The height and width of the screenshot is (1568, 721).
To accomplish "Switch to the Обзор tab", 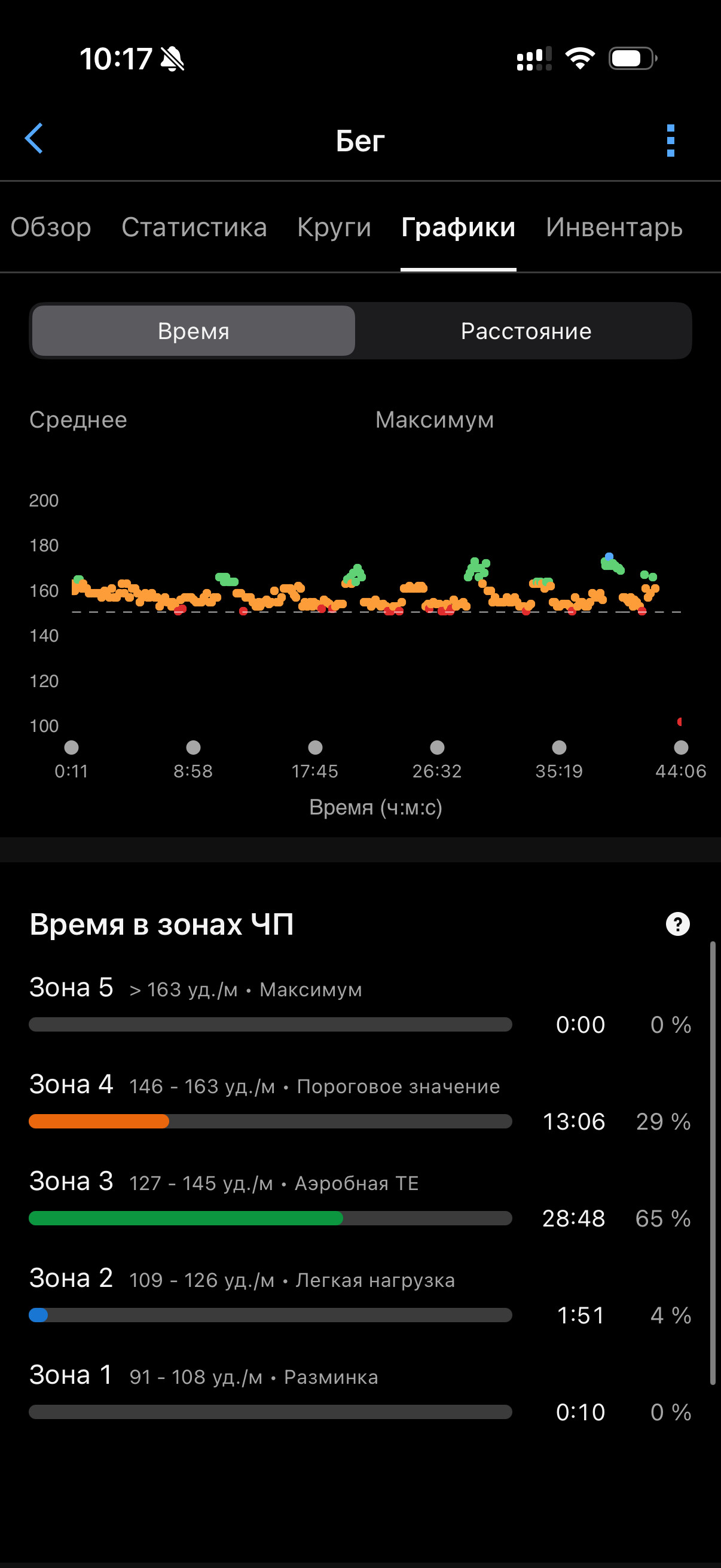I will point(51,227).
